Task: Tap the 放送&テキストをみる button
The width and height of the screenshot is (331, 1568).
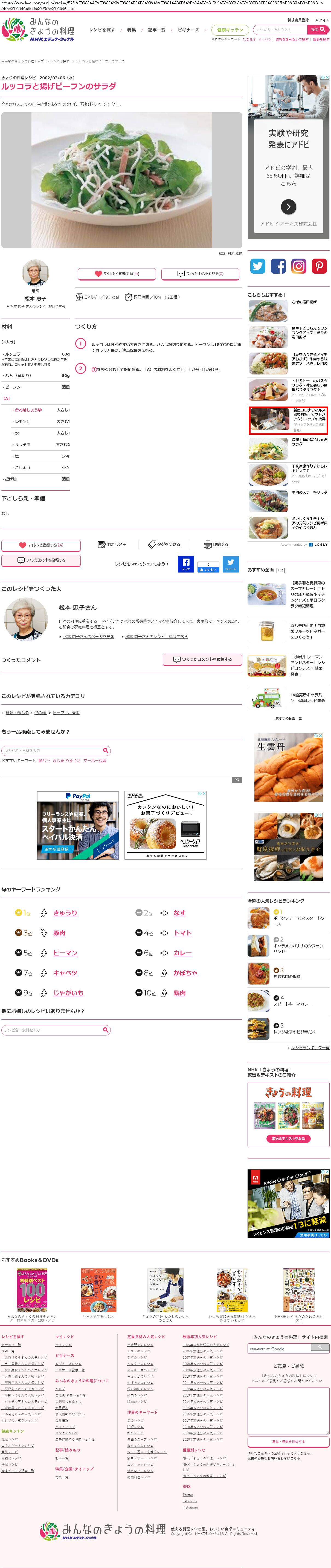Action: [x=289, y=1138]
